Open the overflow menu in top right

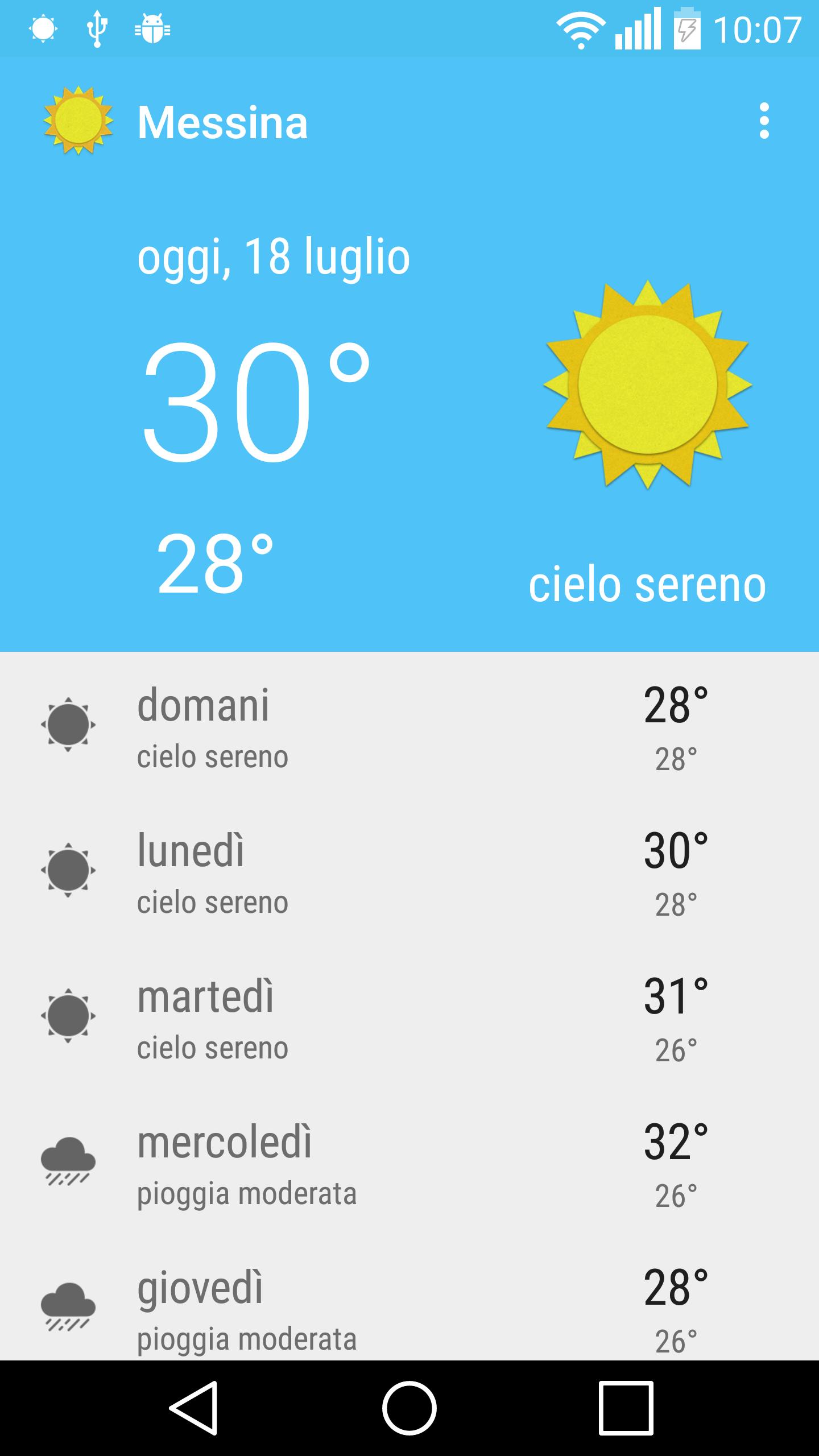point(764,121)
